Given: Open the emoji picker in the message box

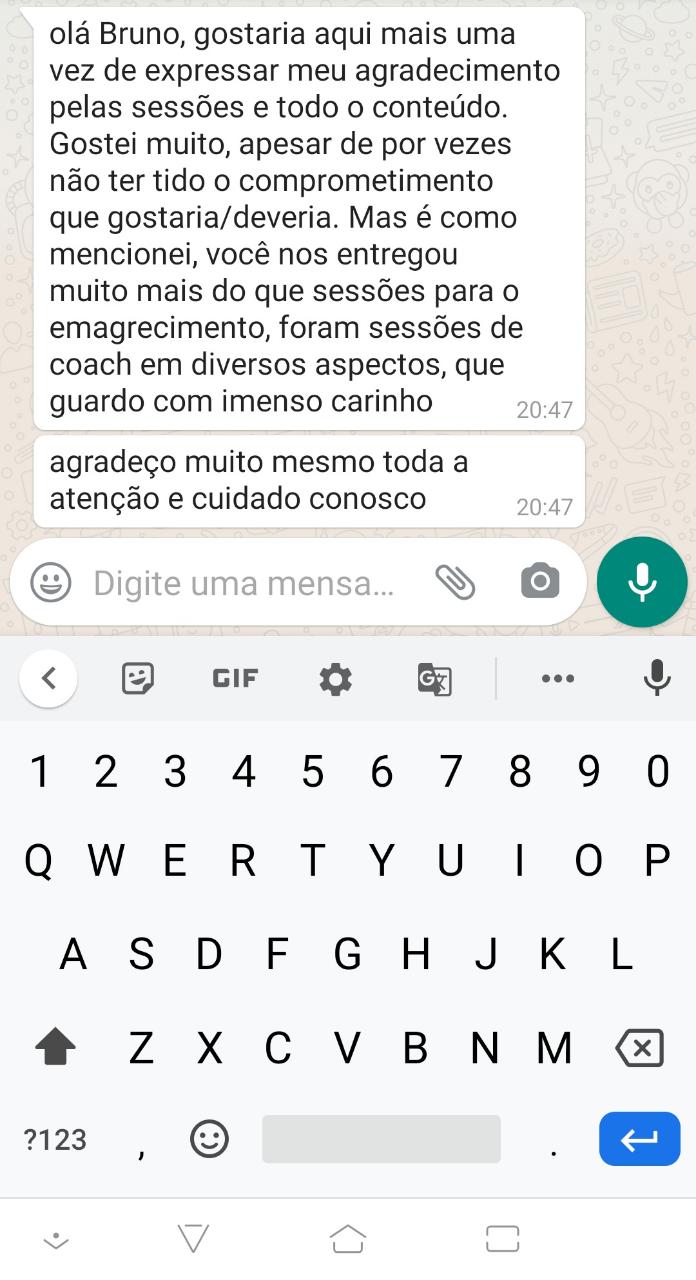Looking at the screenshot, I should click(50, 582).
